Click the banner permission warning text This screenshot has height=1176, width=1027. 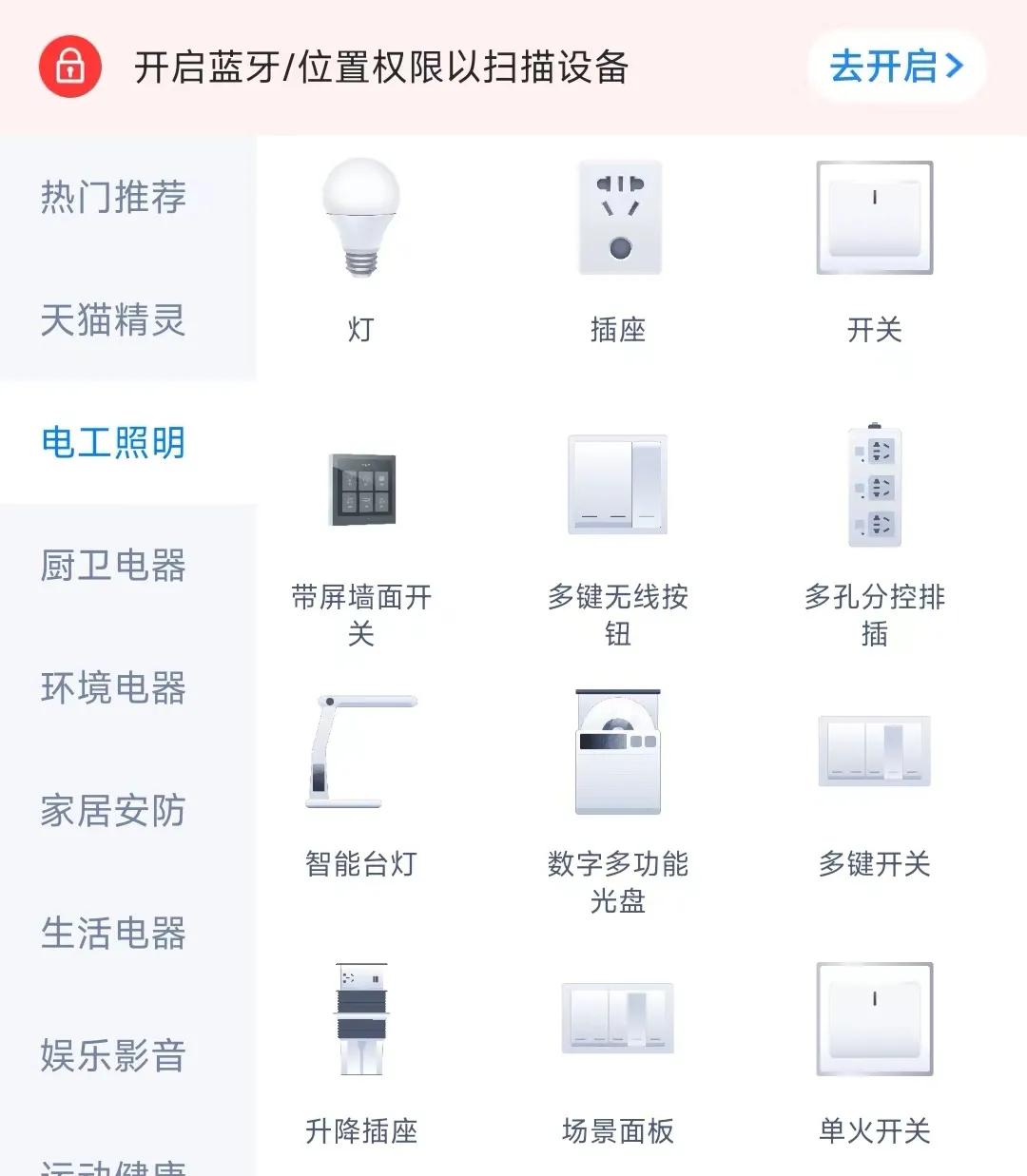pos(378,67)
